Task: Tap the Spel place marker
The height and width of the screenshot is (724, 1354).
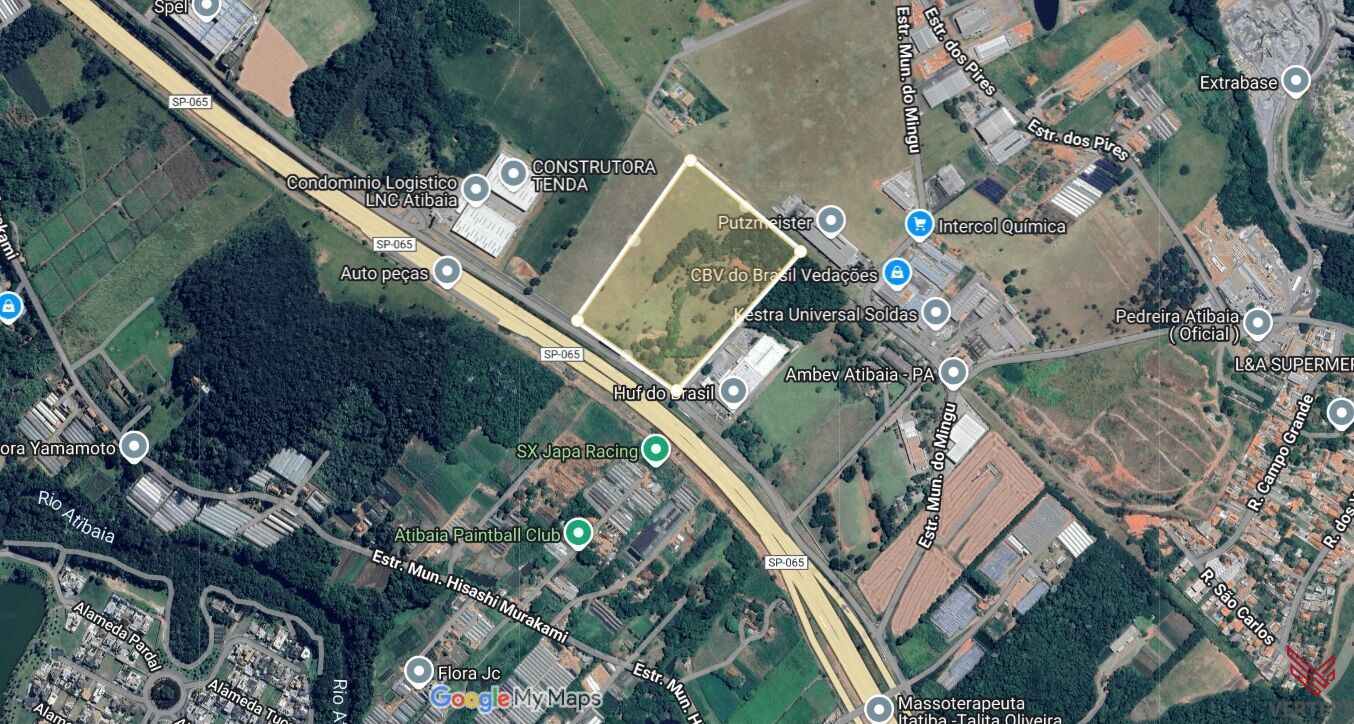Action: [207, 9]
